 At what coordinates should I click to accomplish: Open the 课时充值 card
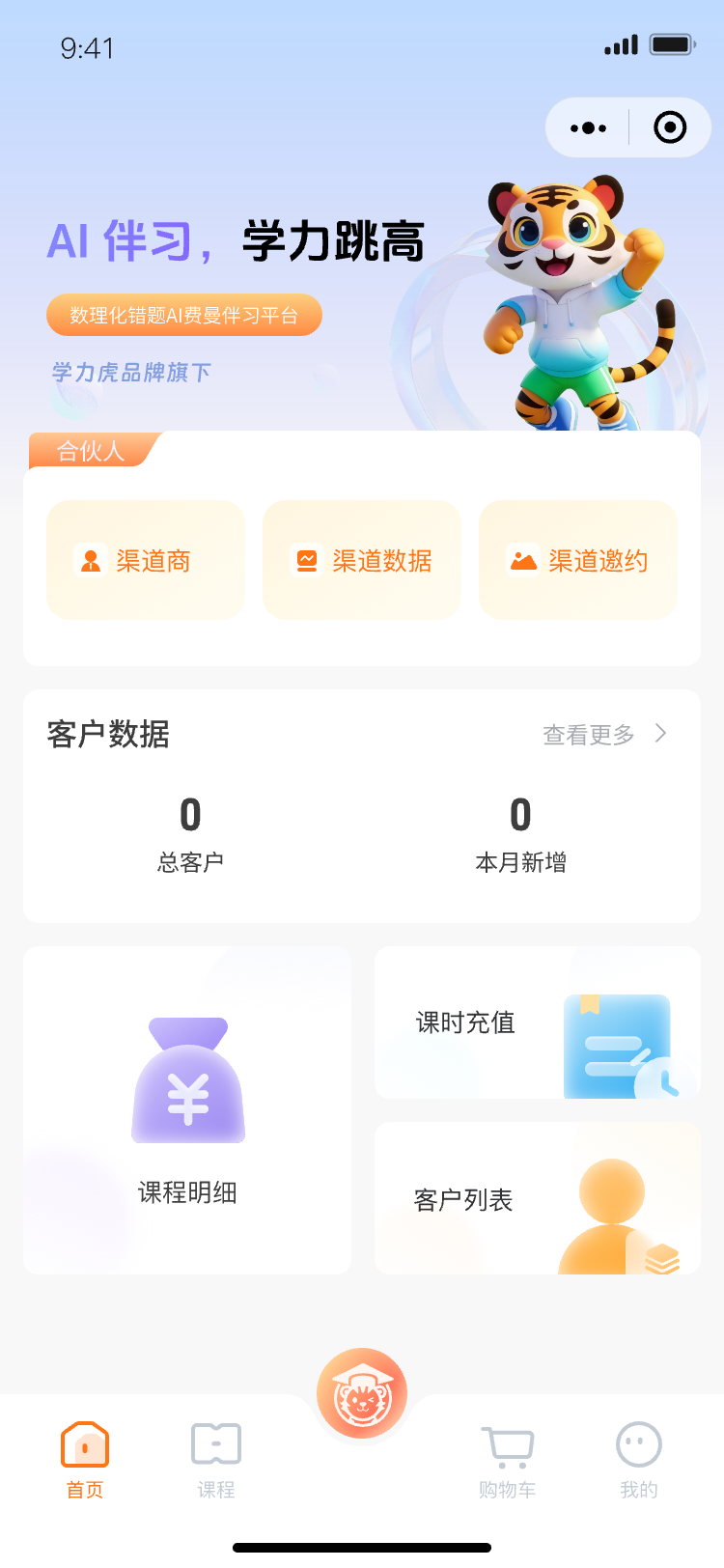tap(537, 1023)
